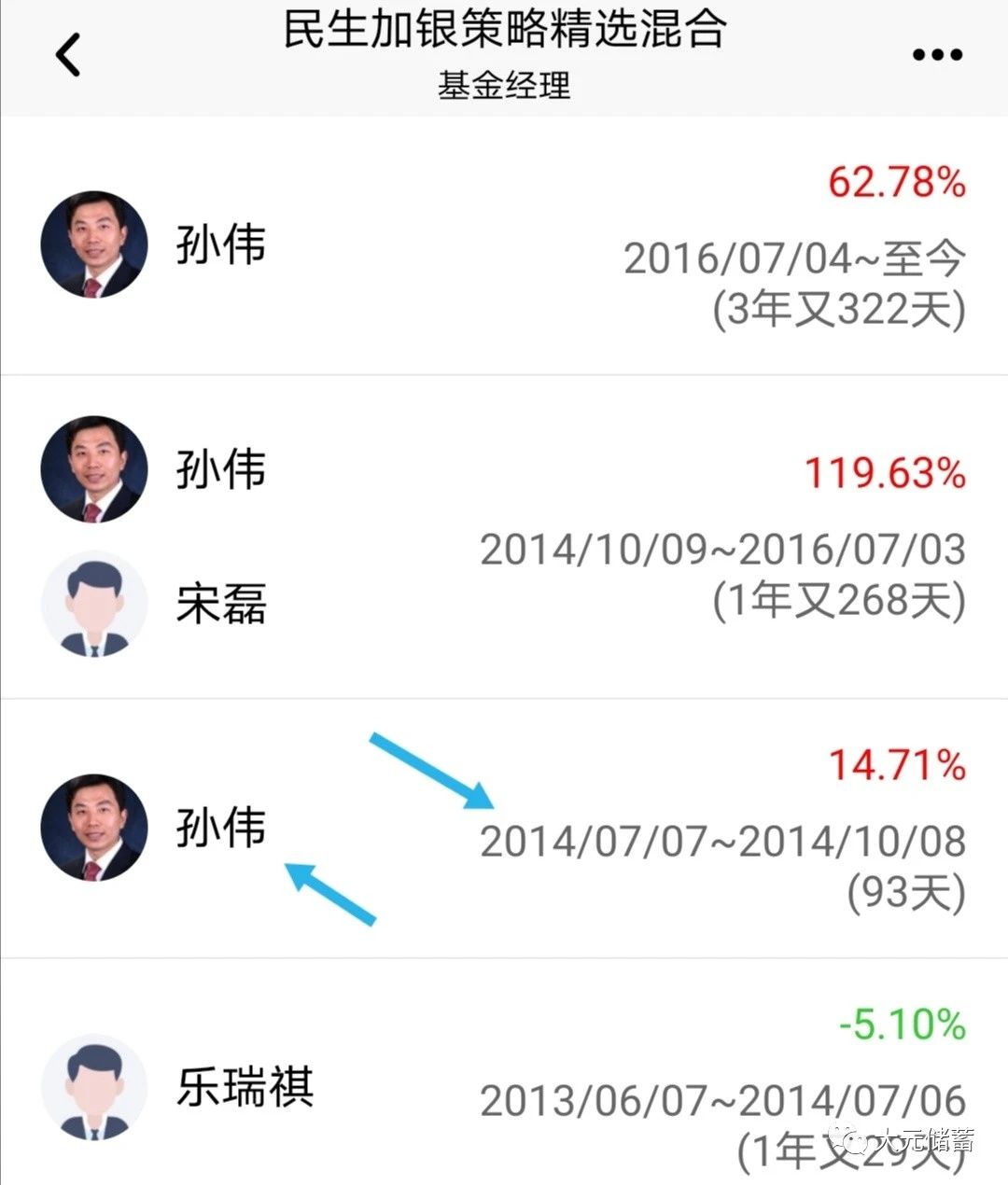Tap 宋磊's default avatar icon
This screenshot has width=1008, height=1185.
(x=93, y=605)
